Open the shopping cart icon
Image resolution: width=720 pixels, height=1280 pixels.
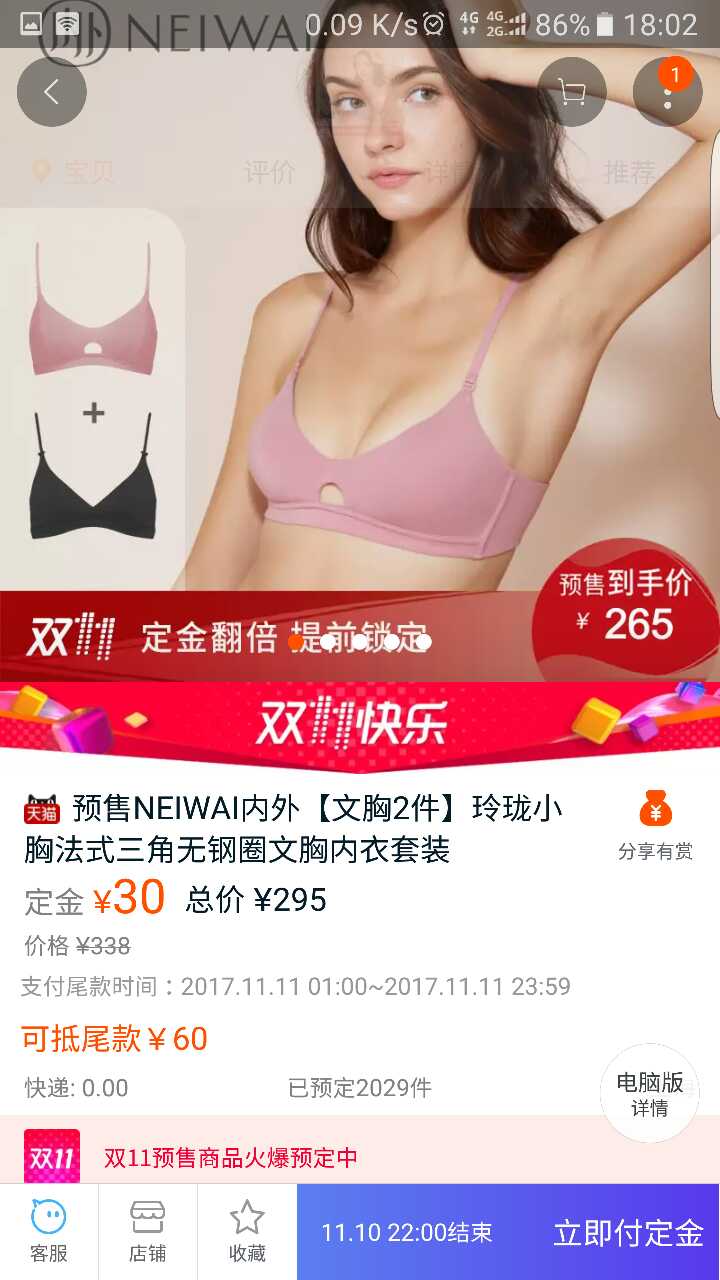(570, 90)
